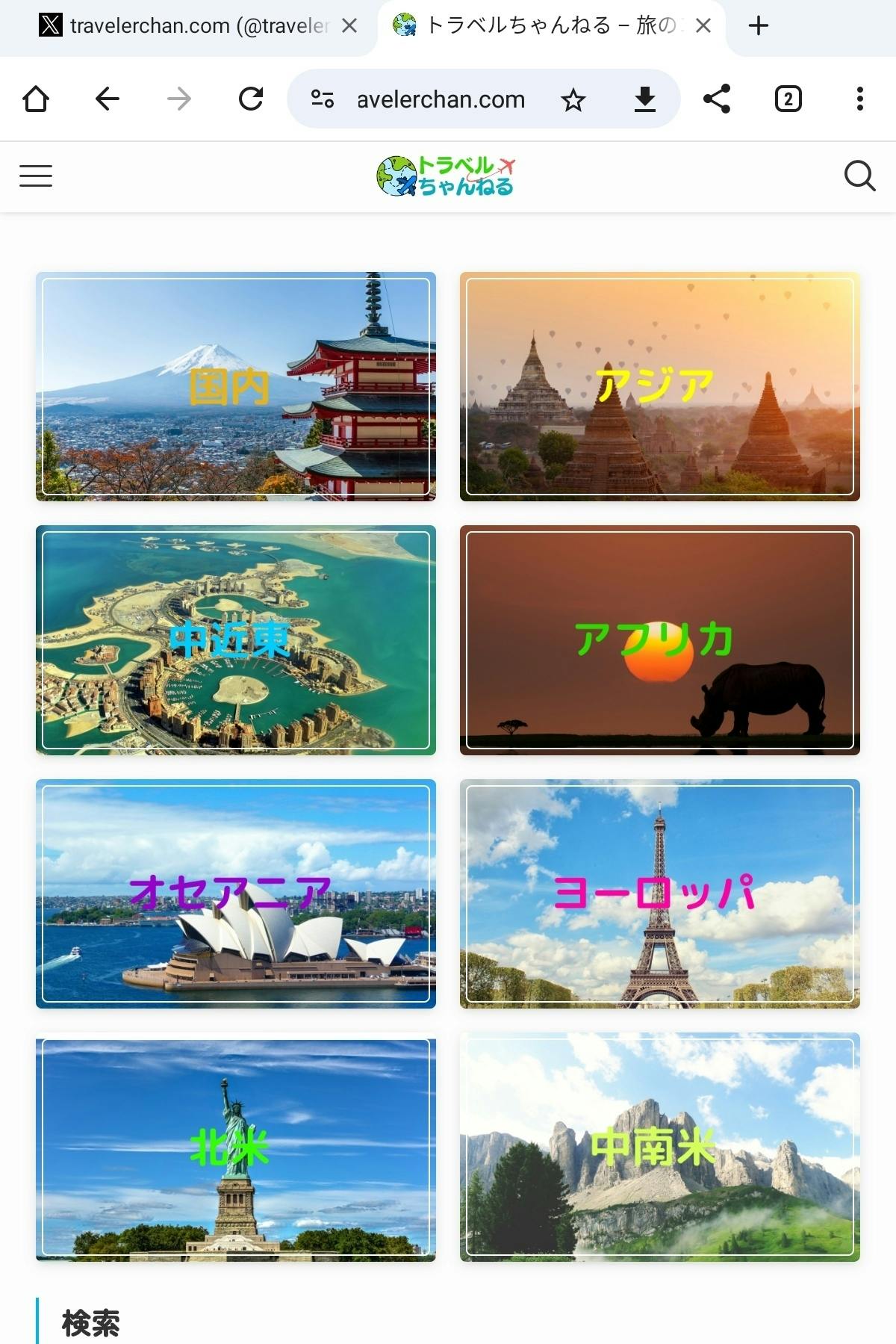Screen dimensions: 896x1344
Task: Bookmark this page with the star
Action: (x=573, y=99)
